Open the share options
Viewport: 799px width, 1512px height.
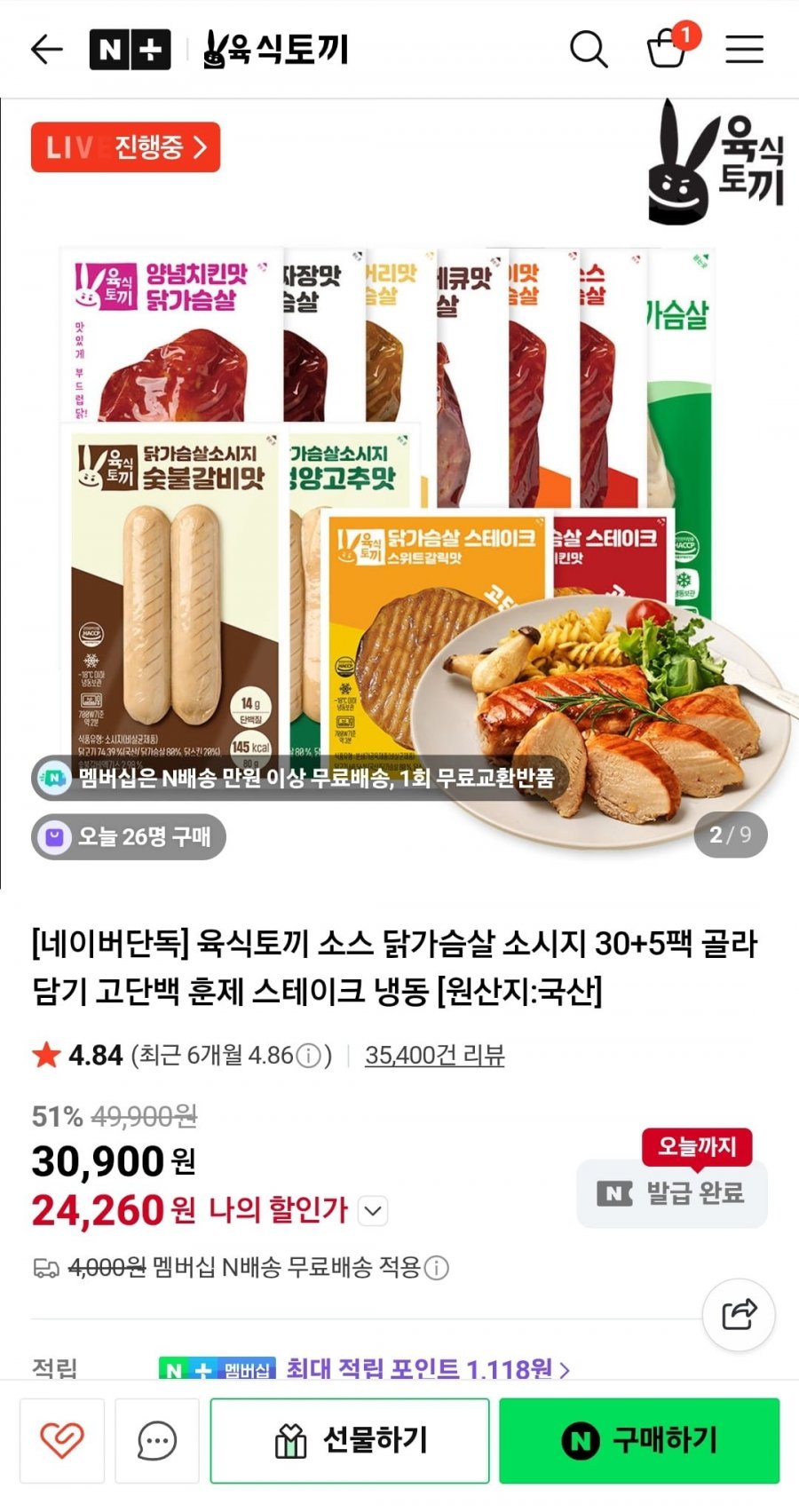pyautogui.click(x=738, y=1317)
